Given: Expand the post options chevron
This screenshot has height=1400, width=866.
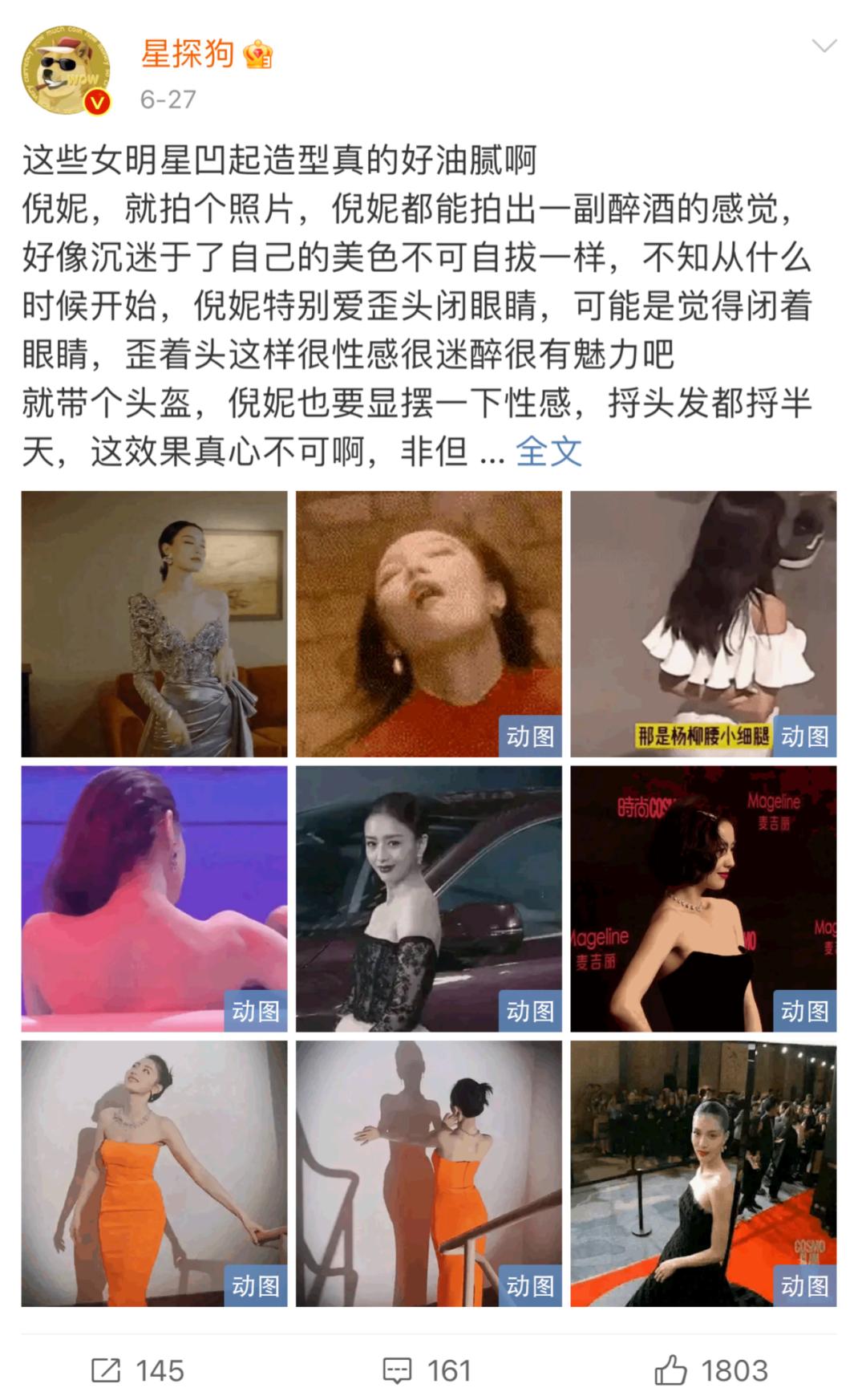Looking at the screenshot, I should coord(824,47).
